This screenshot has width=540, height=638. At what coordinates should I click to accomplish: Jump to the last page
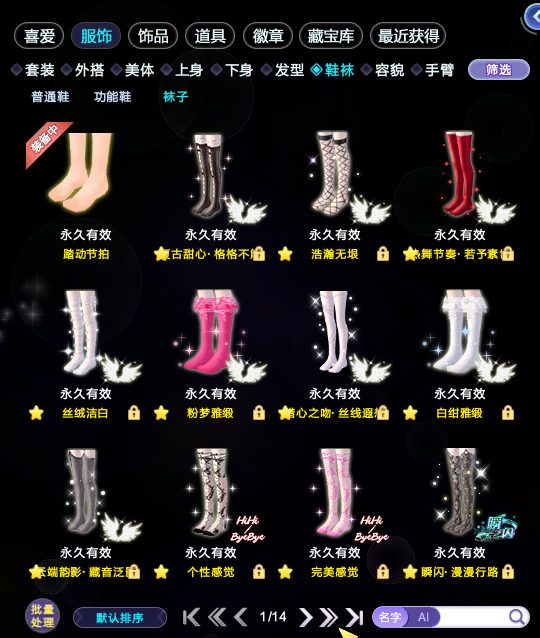click(354, 617)
